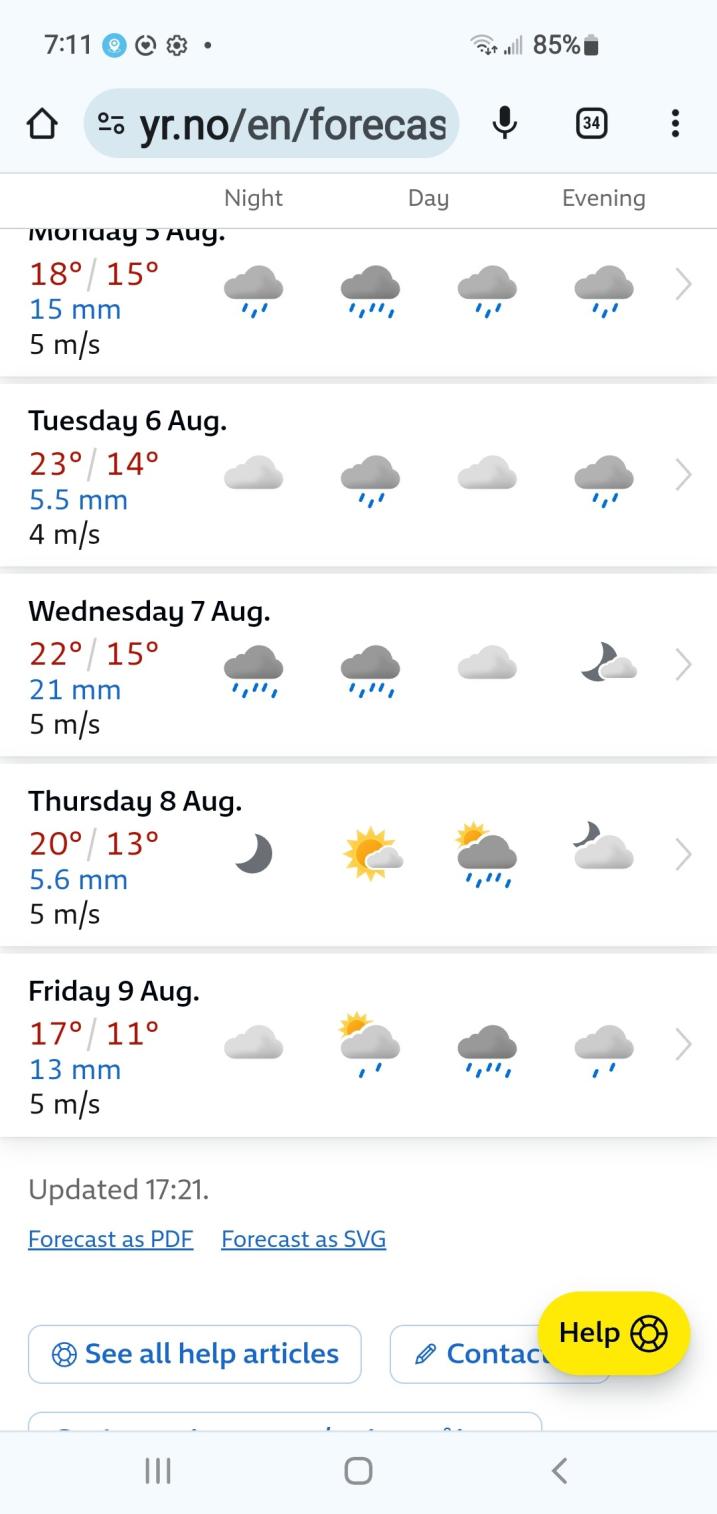This screenshot has height=1514, width=717.
Task: Tap the yellow Help button
Action: coord(613,1333)
